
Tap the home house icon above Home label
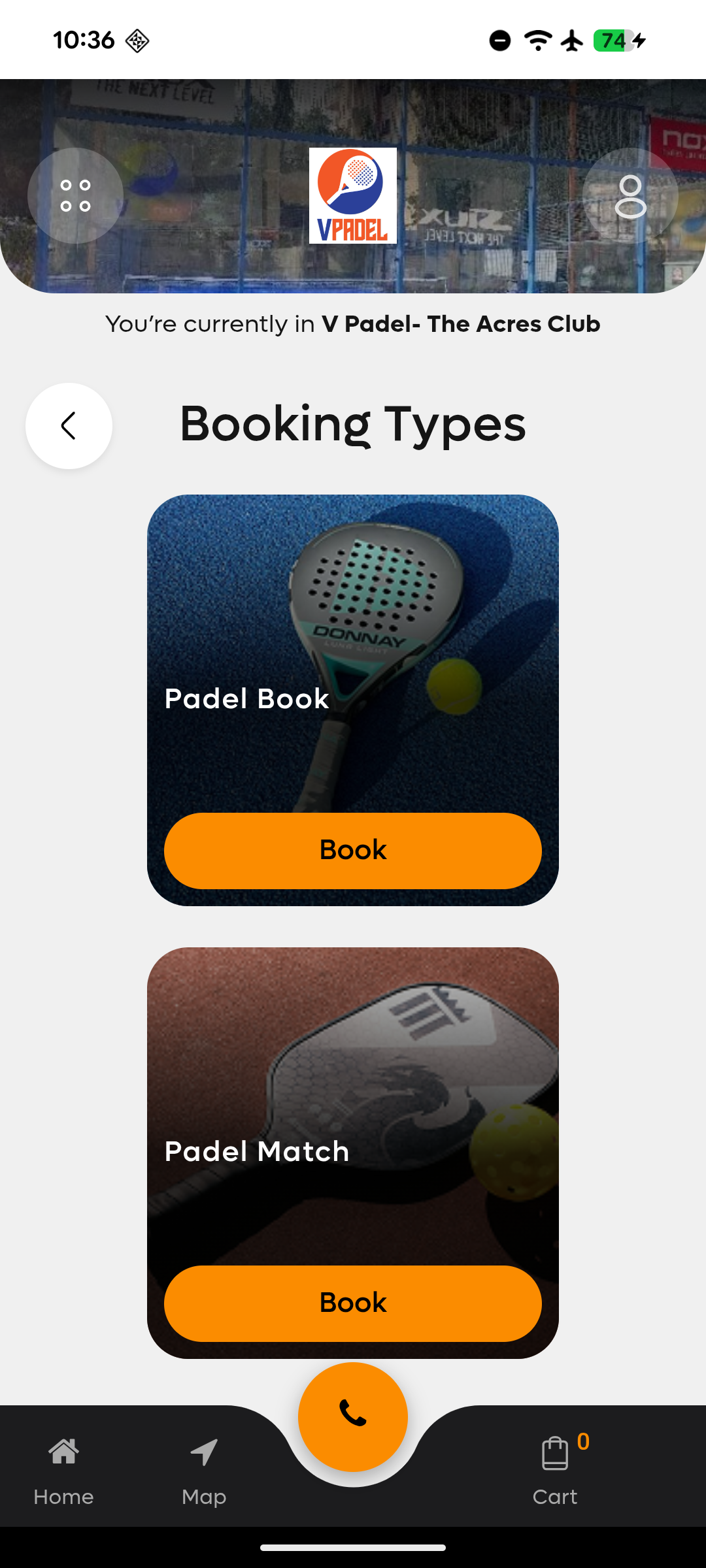coord(63,1452)
